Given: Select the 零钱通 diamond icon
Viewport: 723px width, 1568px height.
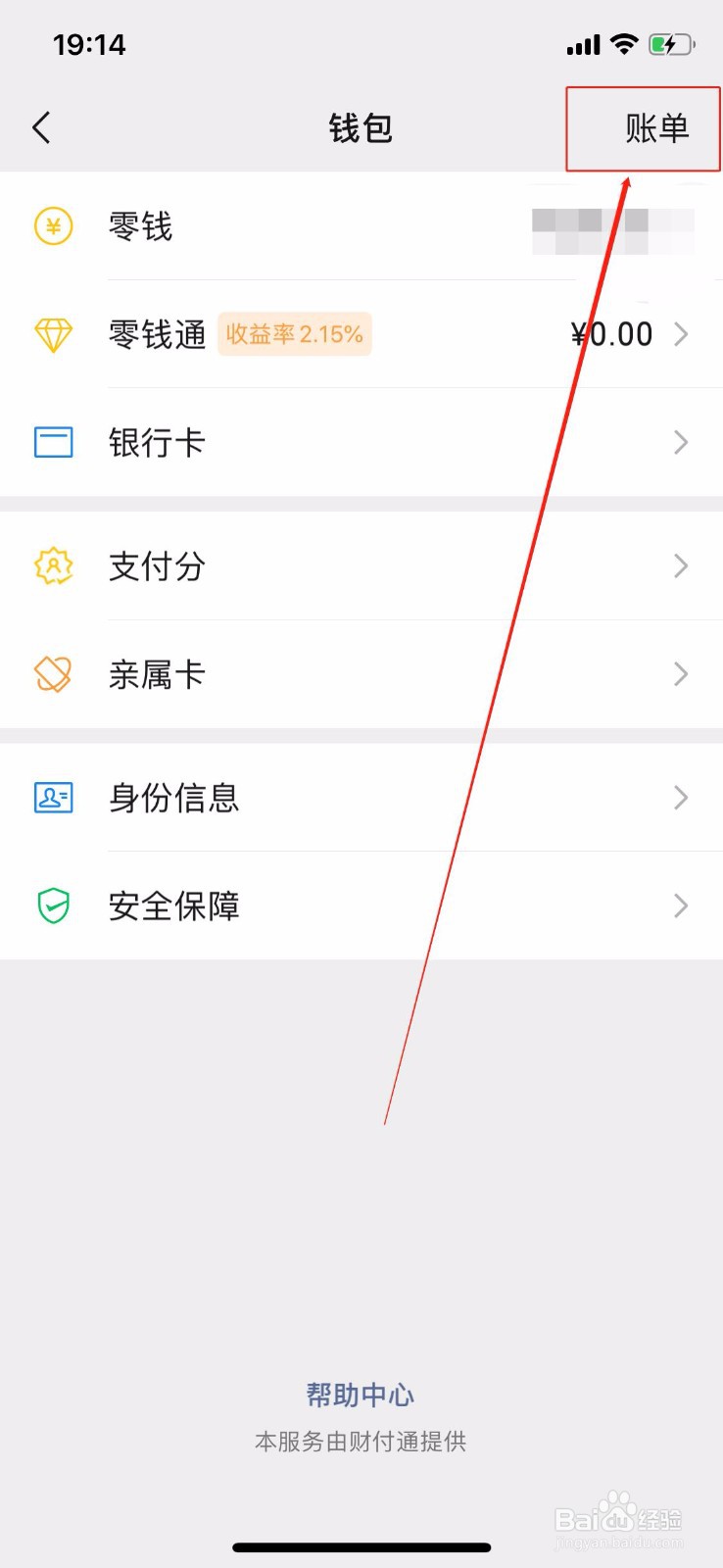Looking at the screenshot, I should (x=53, y=334).
